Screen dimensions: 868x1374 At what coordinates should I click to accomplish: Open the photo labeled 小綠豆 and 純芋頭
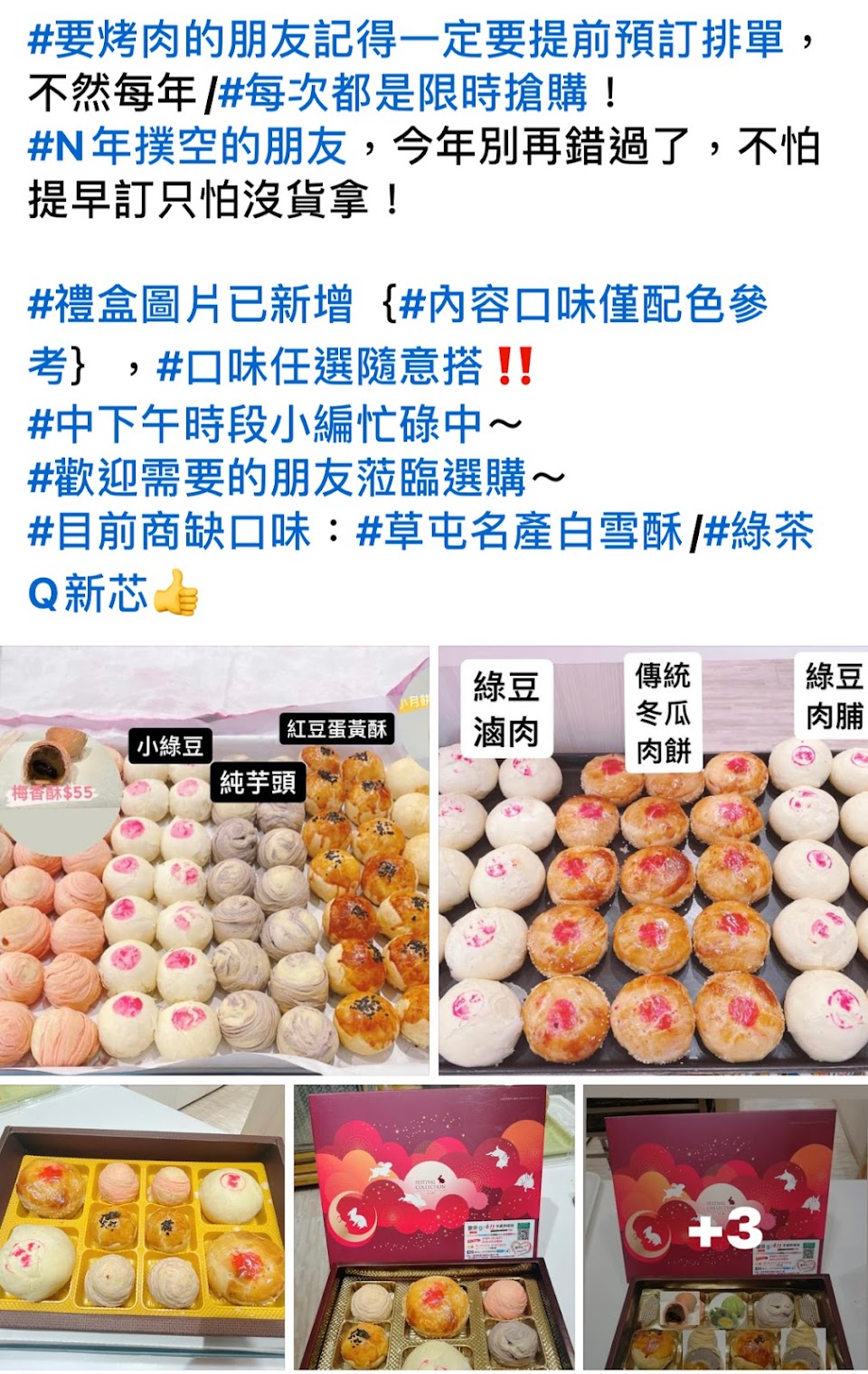pyautogui.click(x=214, y=859)
